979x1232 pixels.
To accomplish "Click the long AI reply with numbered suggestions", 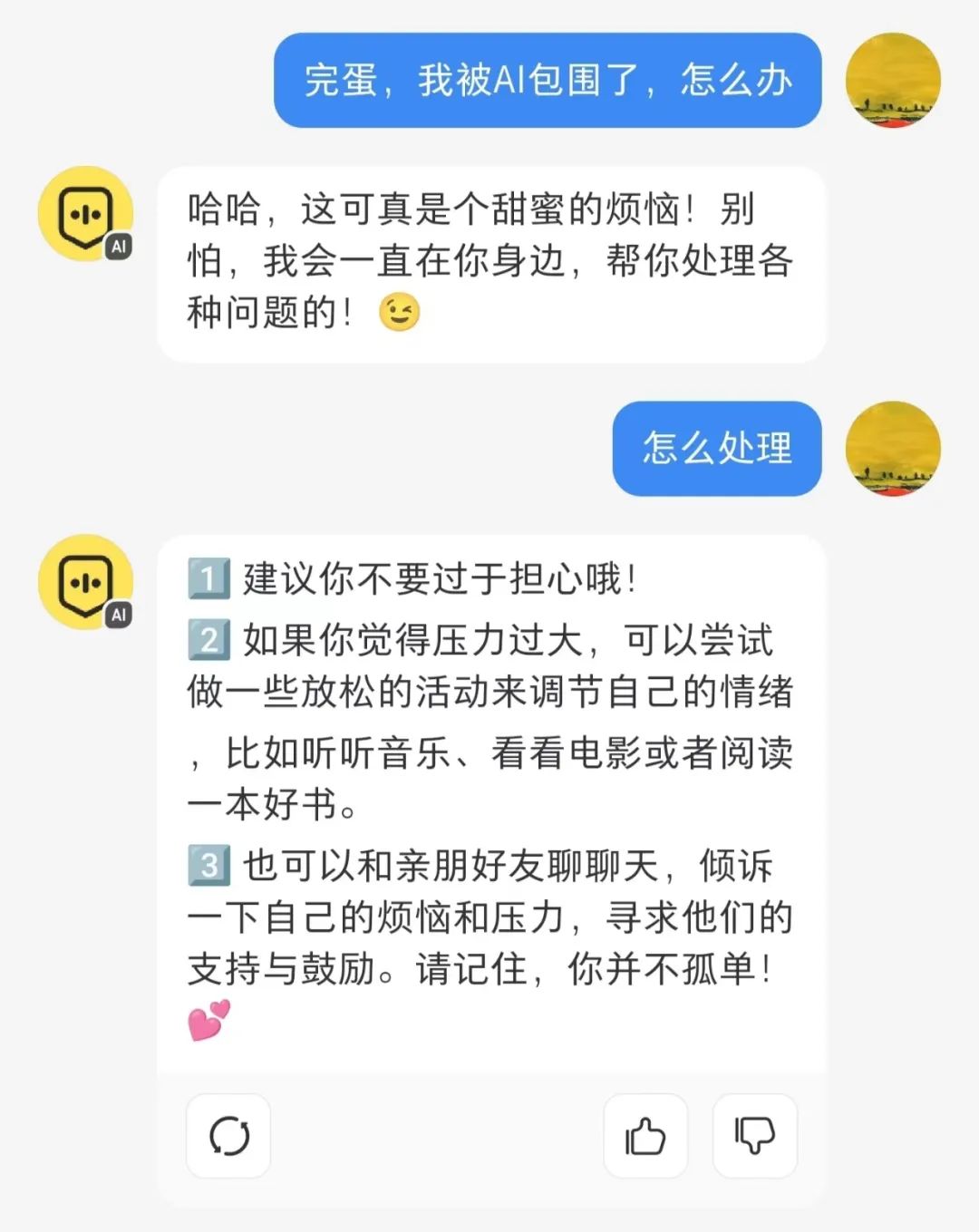I will 494,798.
